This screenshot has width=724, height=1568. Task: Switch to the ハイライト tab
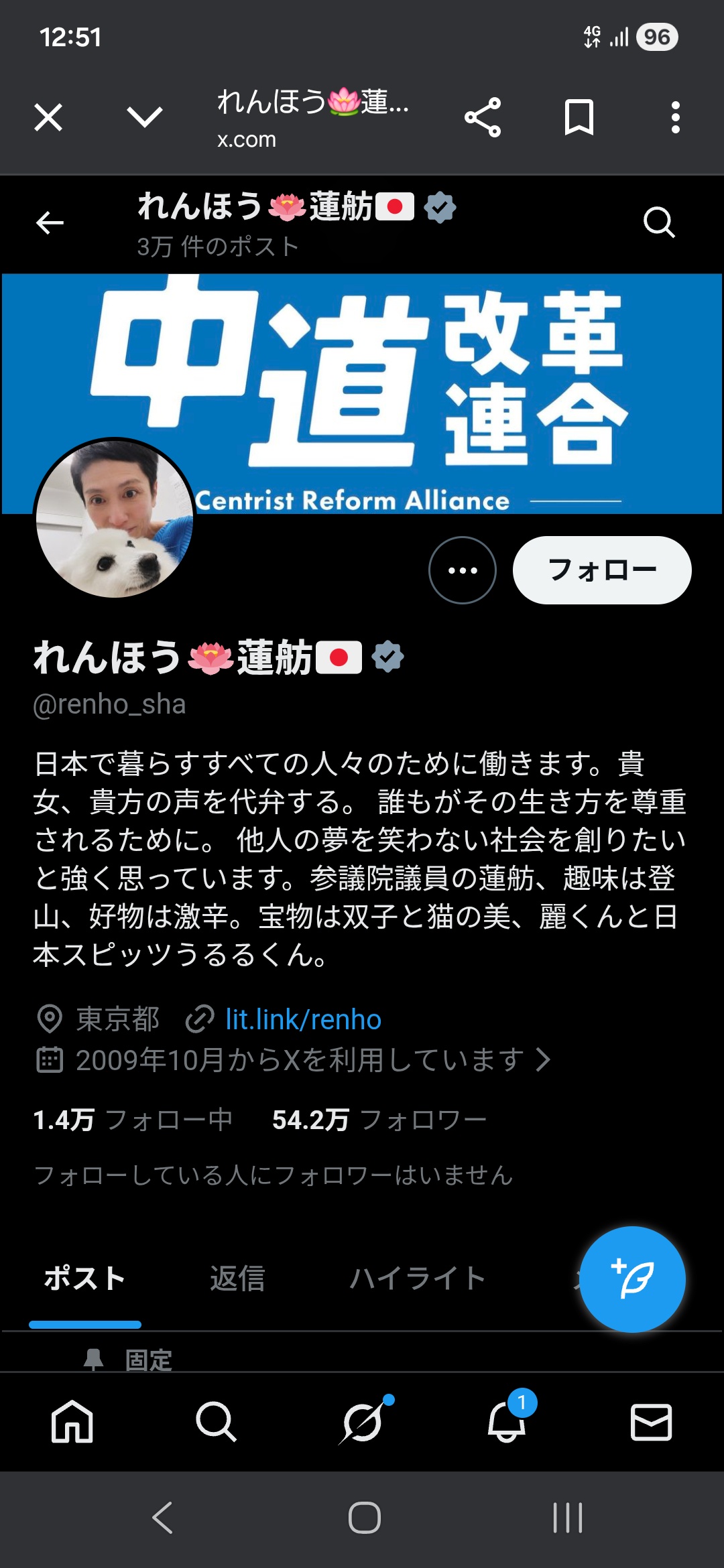click(418, 1279)
